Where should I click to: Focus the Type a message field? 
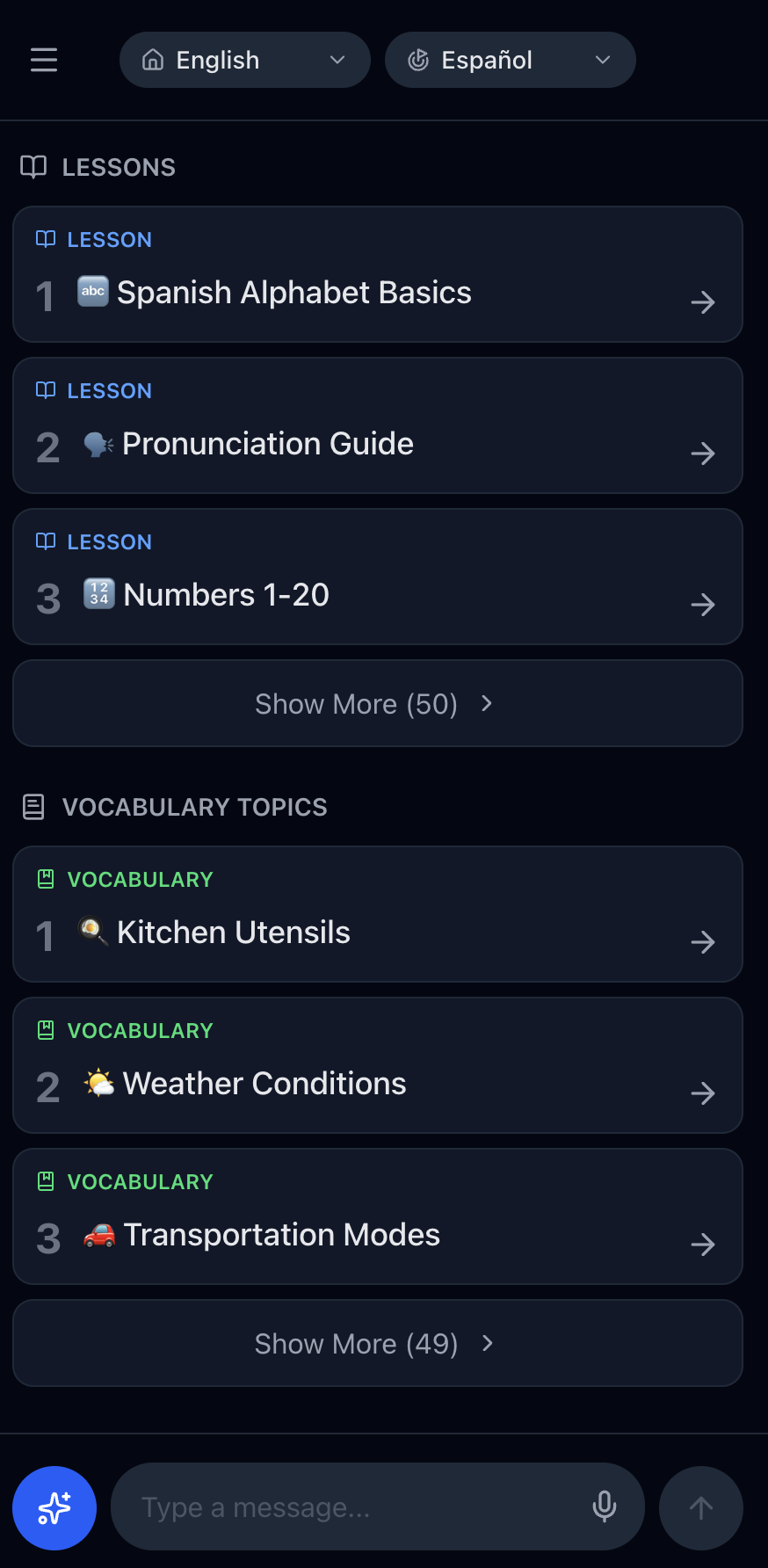click(x=351, y=1508)
